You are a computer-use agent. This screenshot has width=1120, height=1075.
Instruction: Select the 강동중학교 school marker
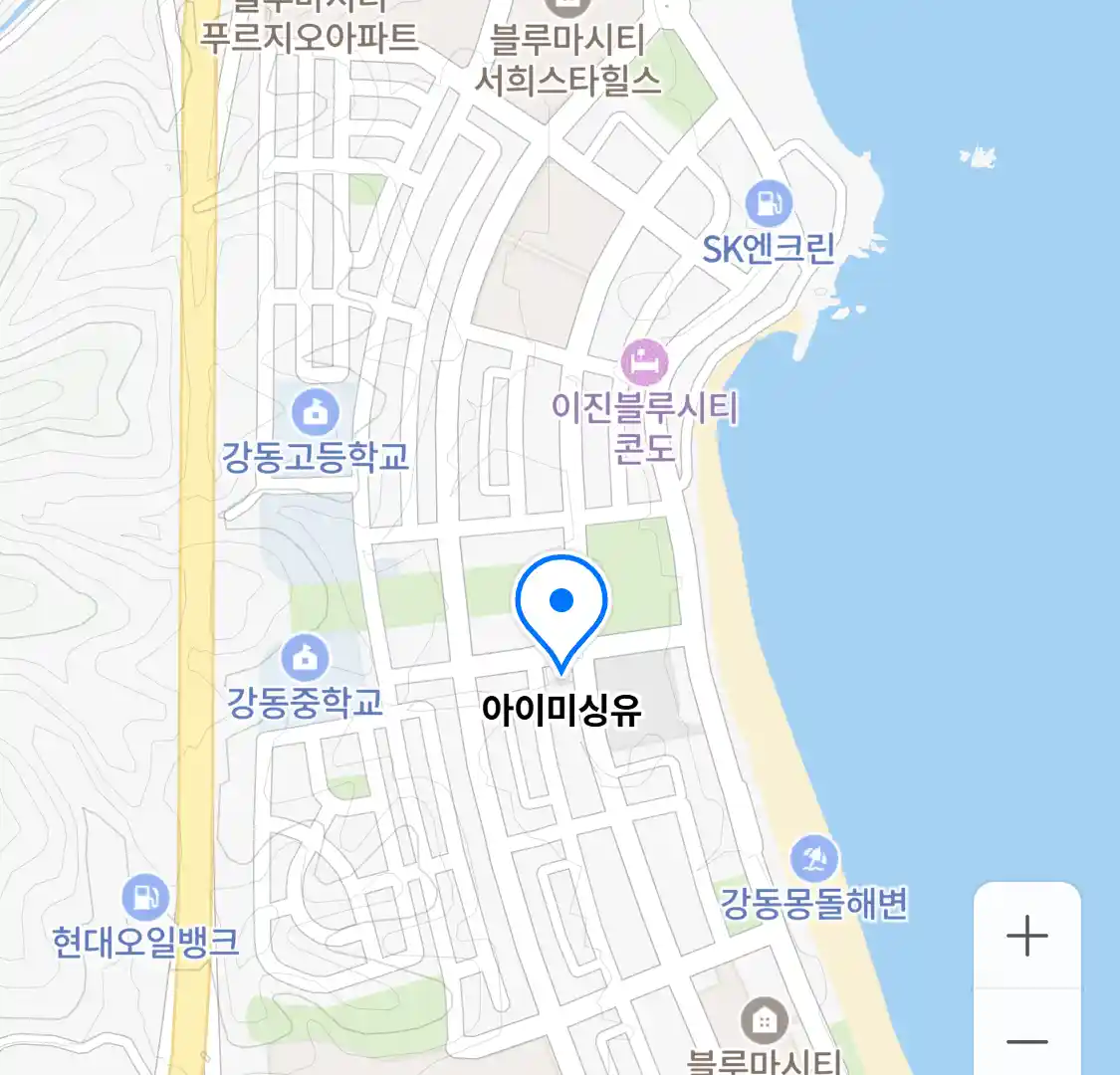305,657
